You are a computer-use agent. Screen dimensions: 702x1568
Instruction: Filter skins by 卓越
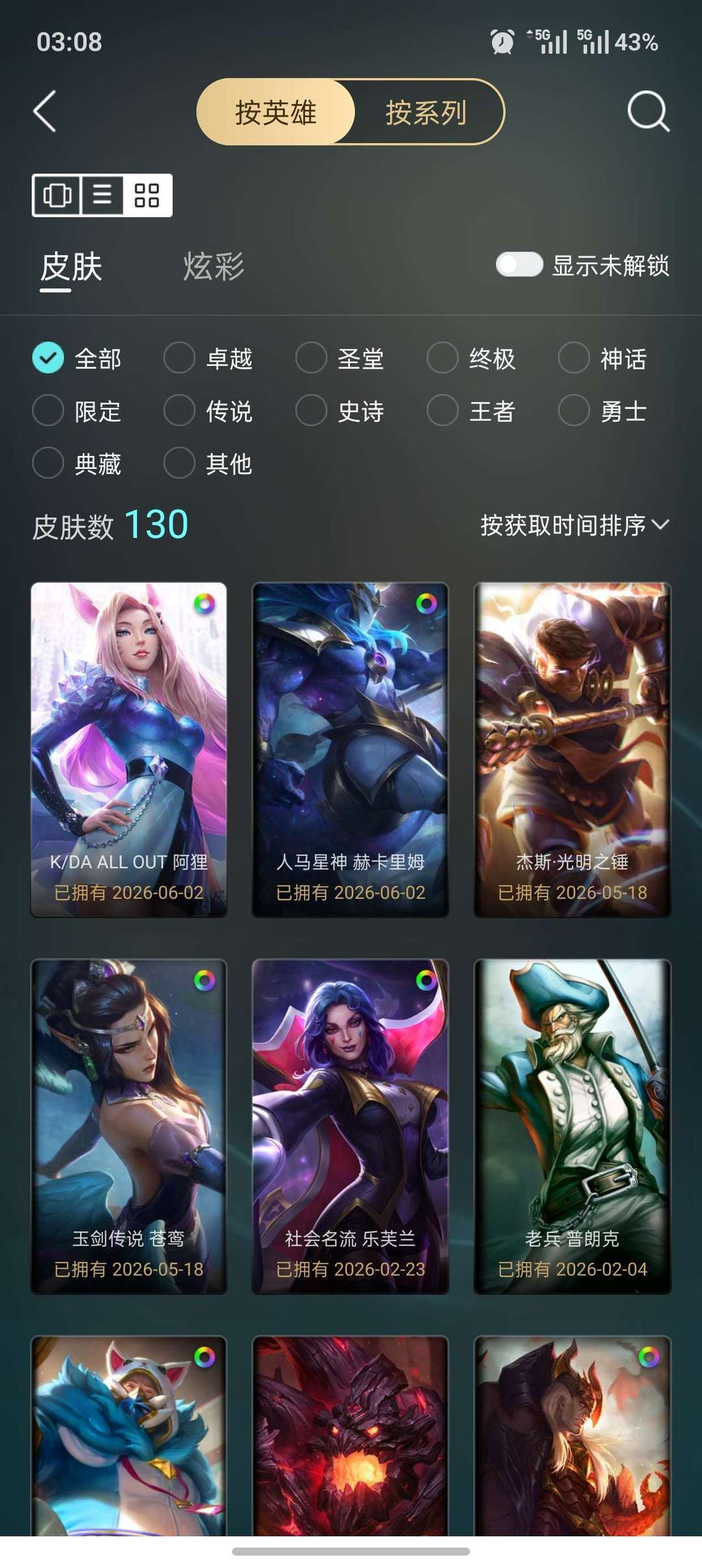(x=208, y=358)
